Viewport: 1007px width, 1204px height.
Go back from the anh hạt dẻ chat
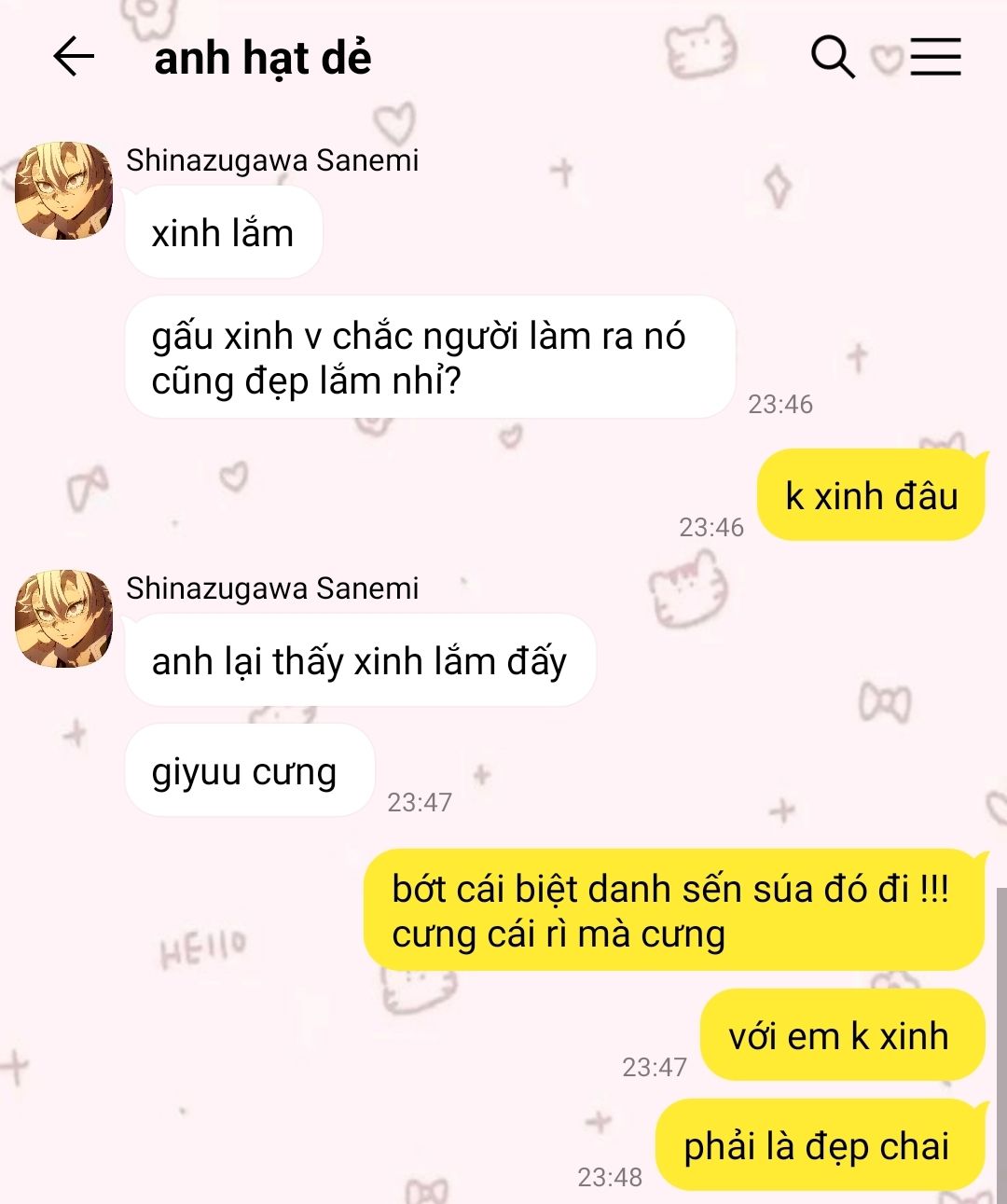[x=74, y=57]
